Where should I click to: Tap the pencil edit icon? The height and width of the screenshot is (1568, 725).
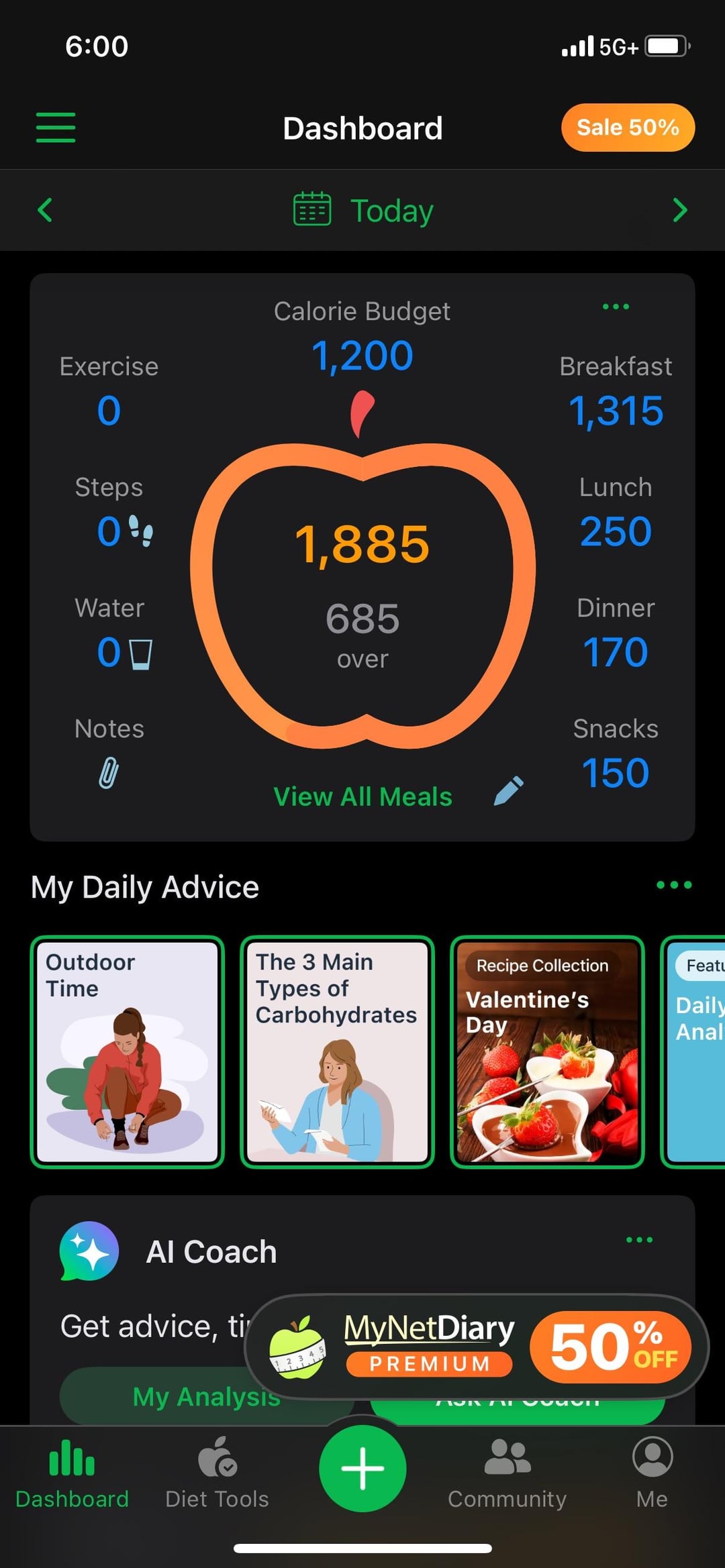(x=509, y=790)
